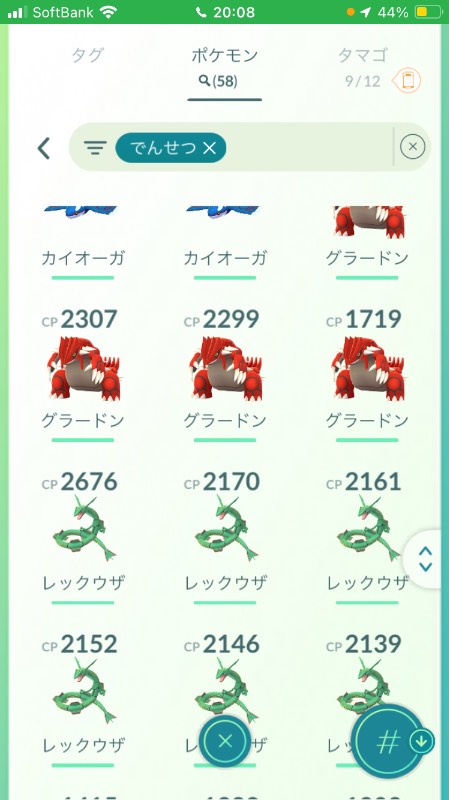Close the Pokémon list with the X button
Screen dimensions: 449x800
[x=225, y=741]
